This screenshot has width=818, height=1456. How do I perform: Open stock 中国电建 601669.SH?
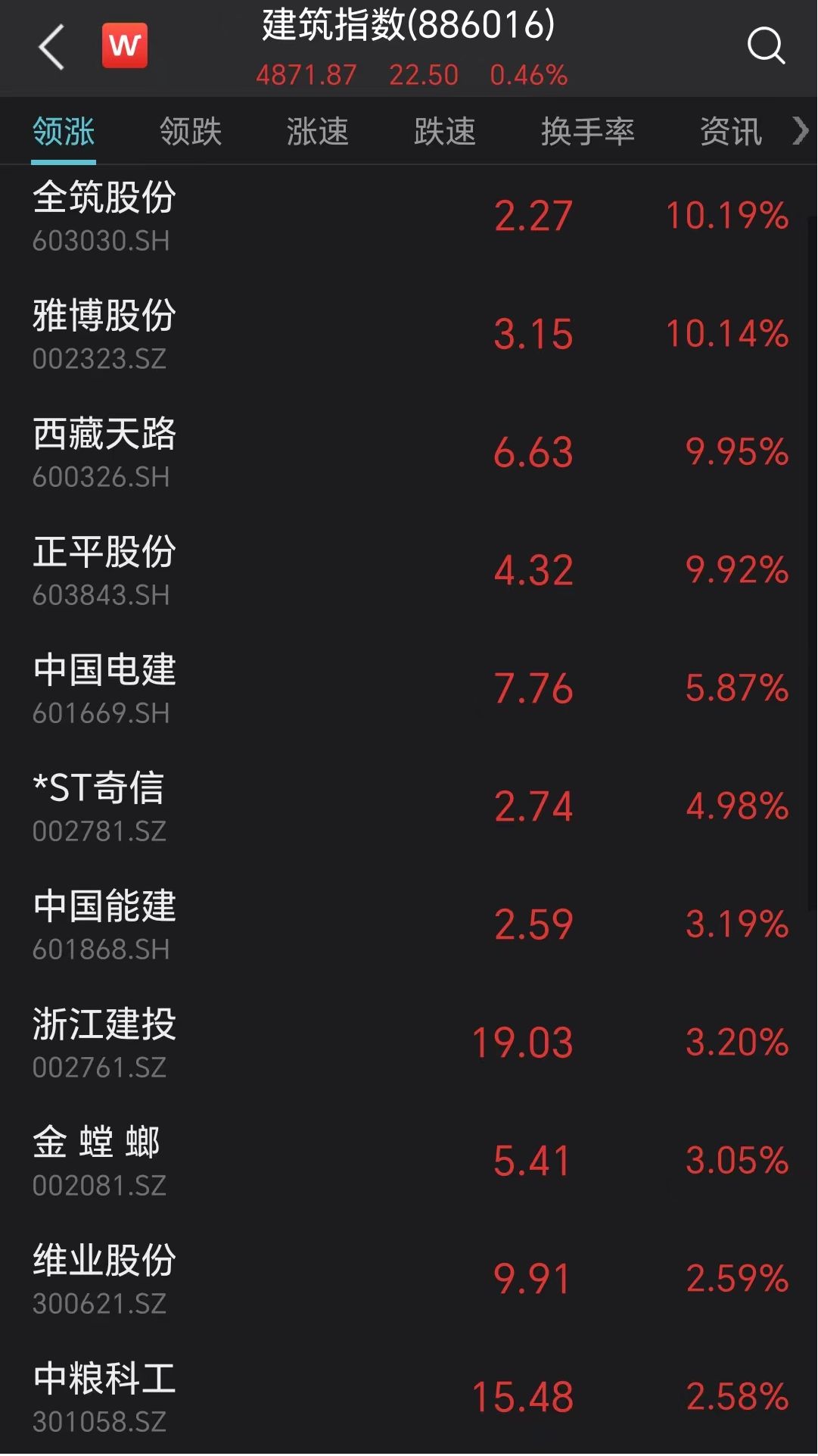pos(409,688)
